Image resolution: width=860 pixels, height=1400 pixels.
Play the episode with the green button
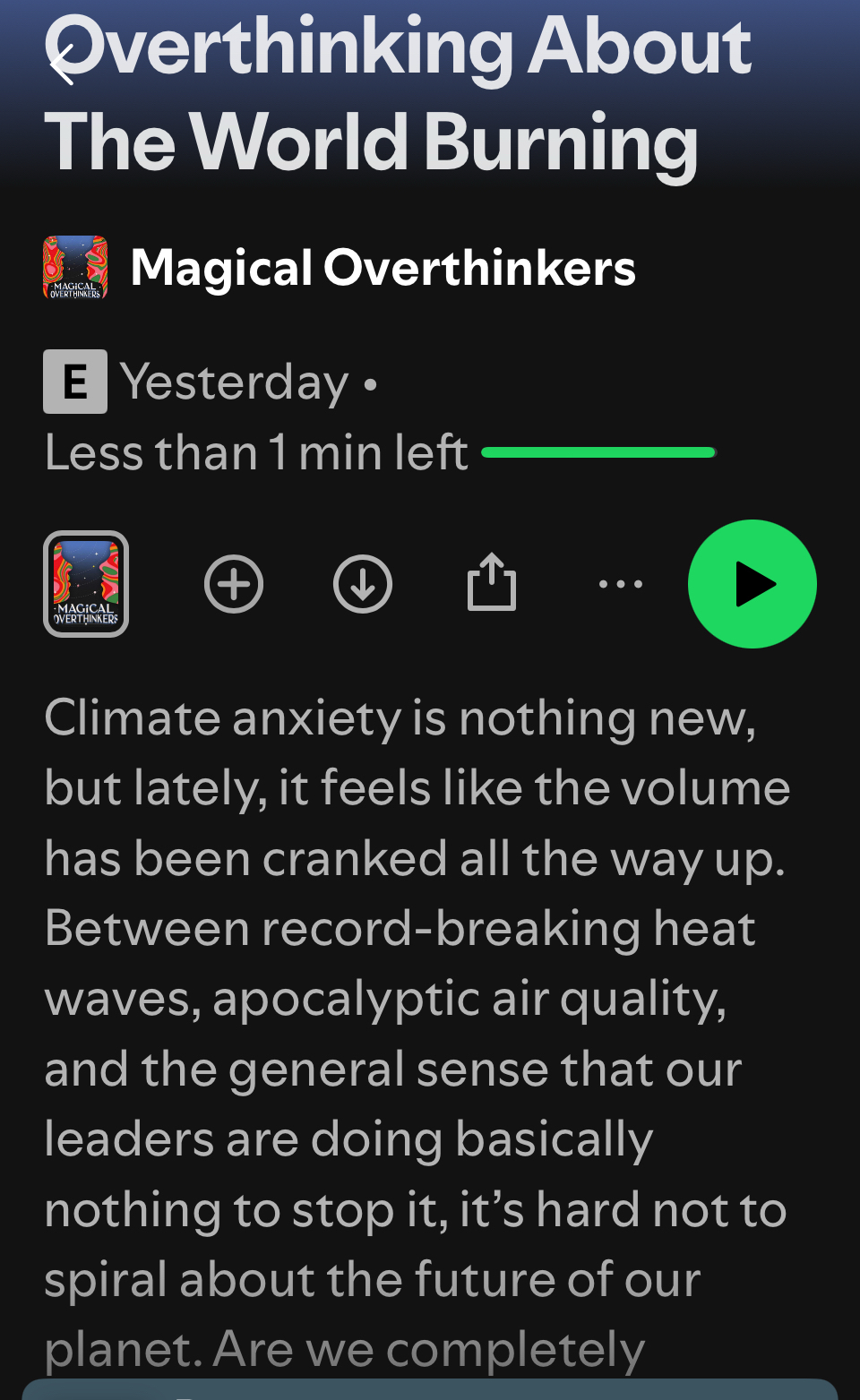(x=752, y=584)
